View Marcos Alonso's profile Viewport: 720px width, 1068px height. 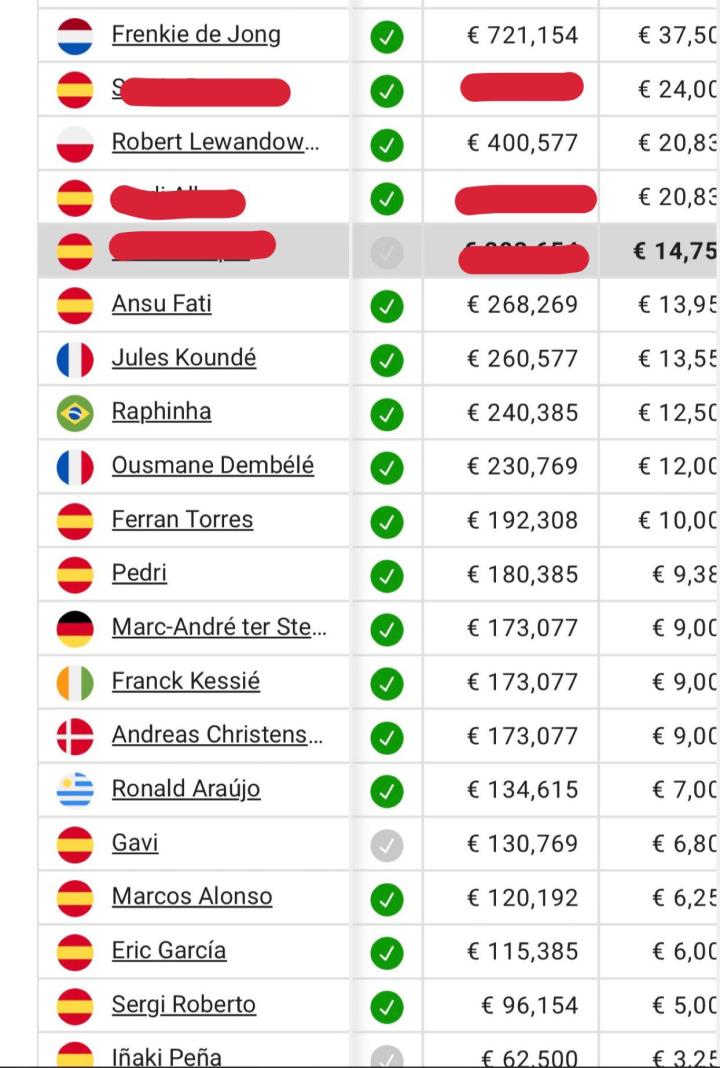[x=192, y=897]
